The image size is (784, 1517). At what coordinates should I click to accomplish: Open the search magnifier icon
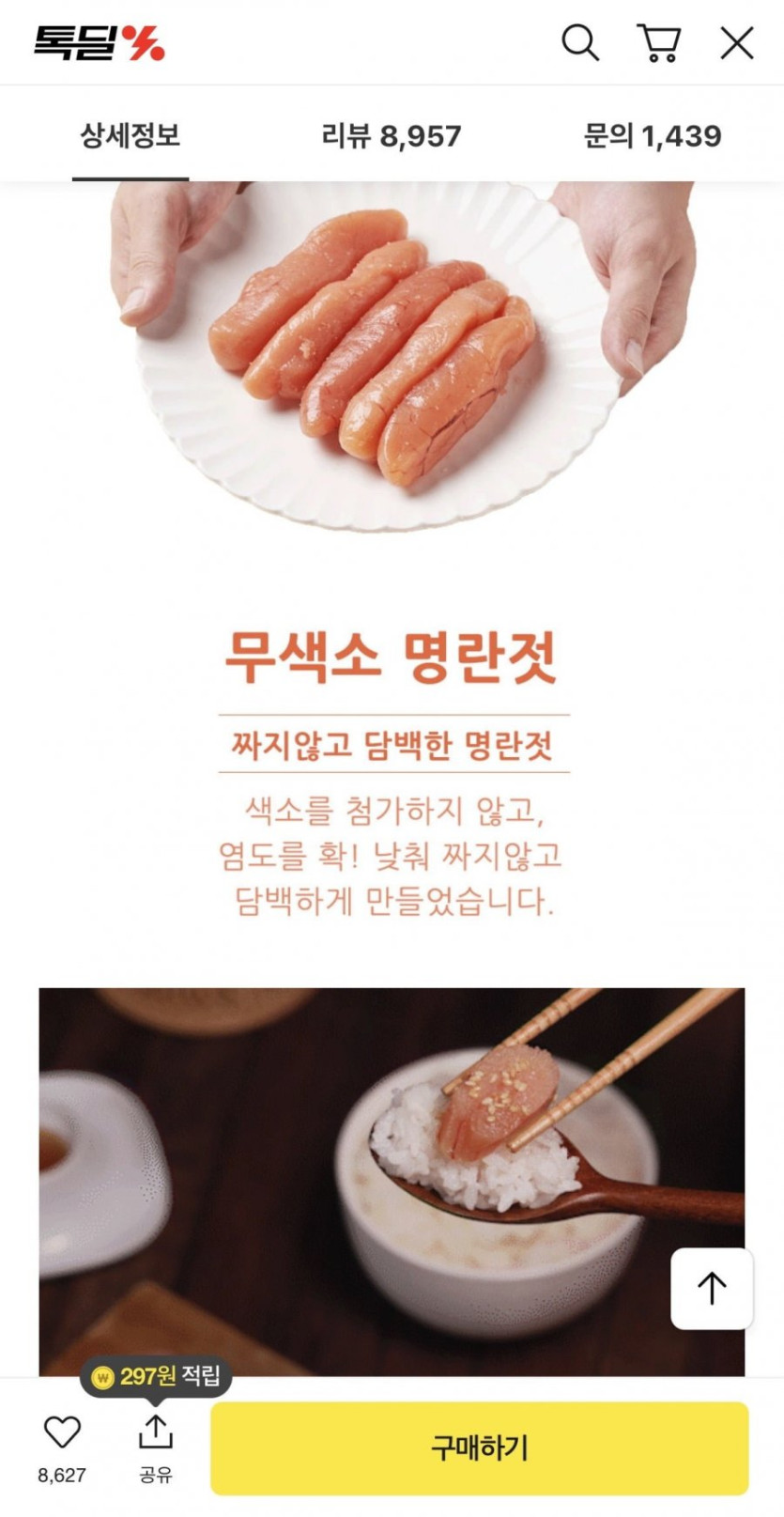tap(580, 43)
